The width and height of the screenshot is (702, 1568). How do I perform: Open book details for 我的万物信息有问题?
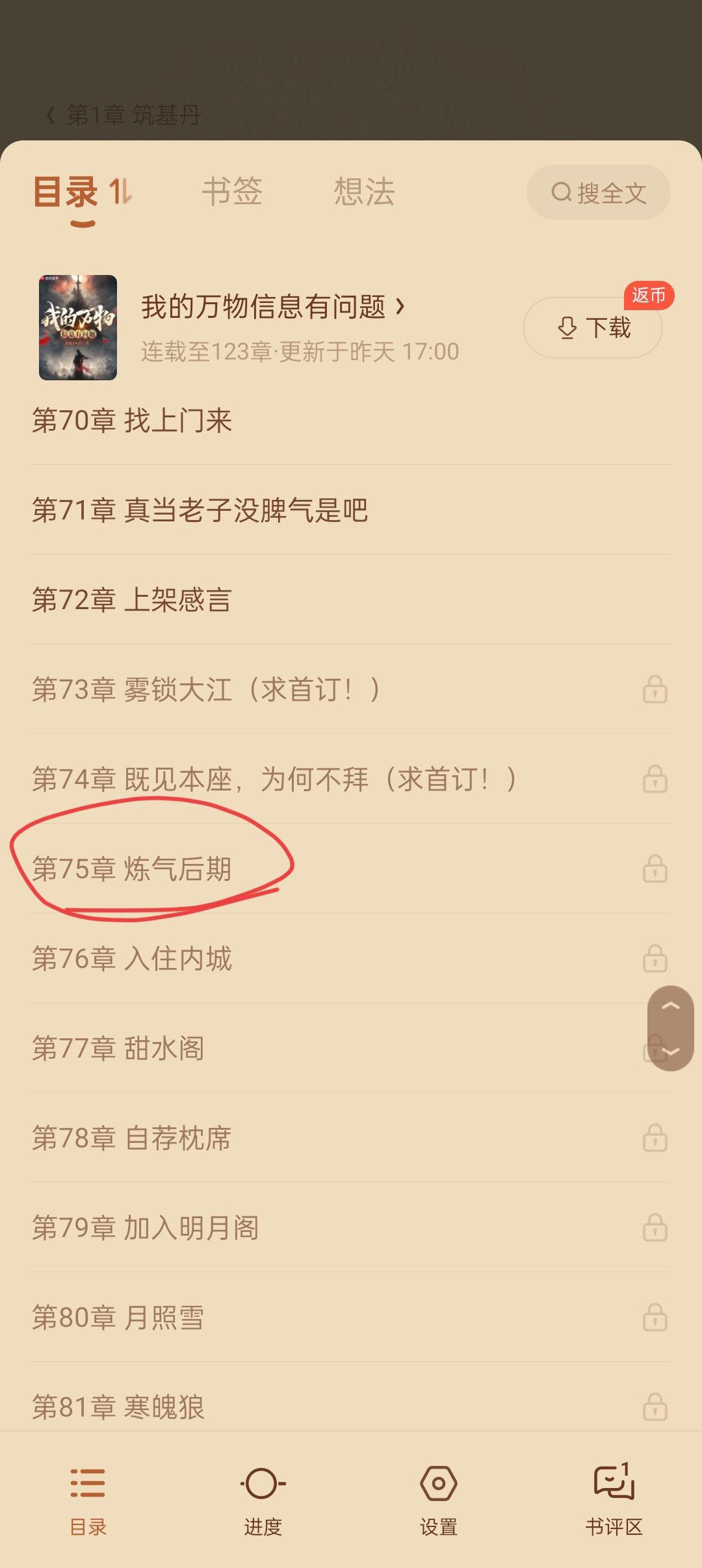pos(273,307)
